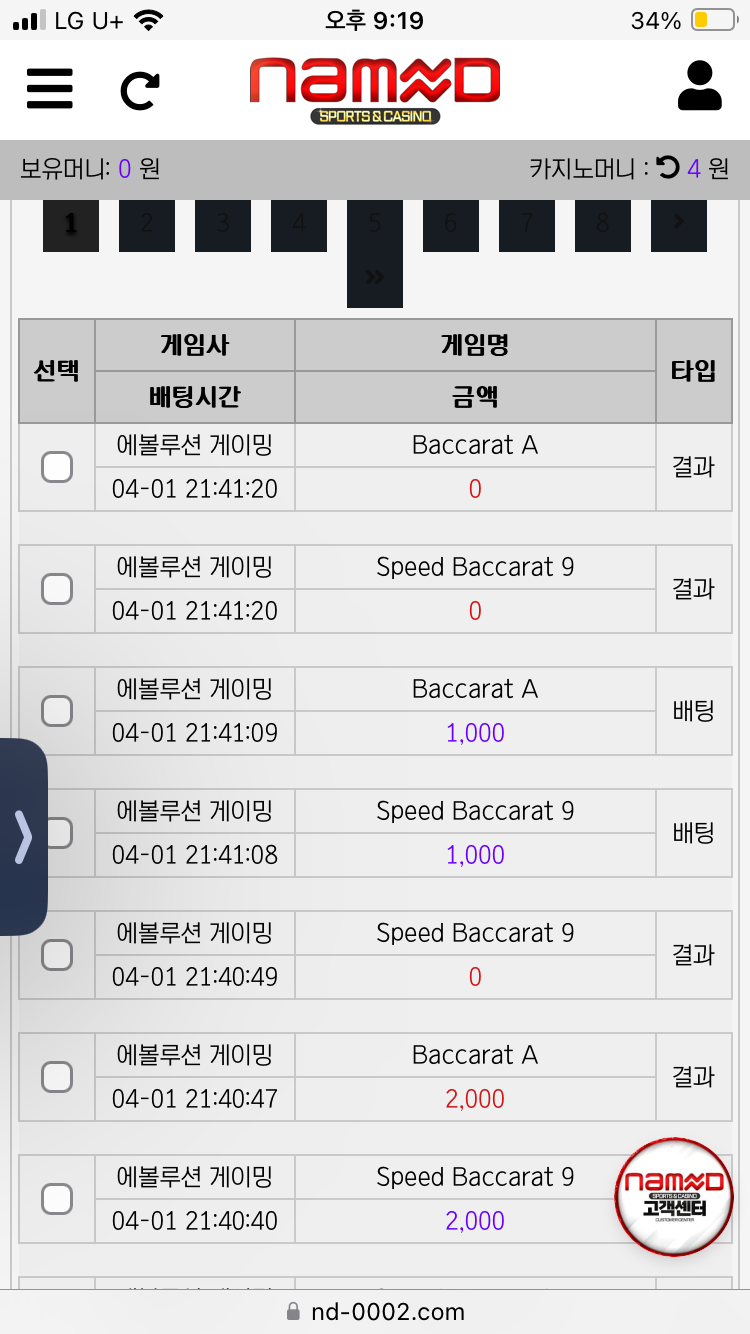Open the hamburger menu
The width and height of the screenshot is (750, 1334).
click(x=49, y=88)
